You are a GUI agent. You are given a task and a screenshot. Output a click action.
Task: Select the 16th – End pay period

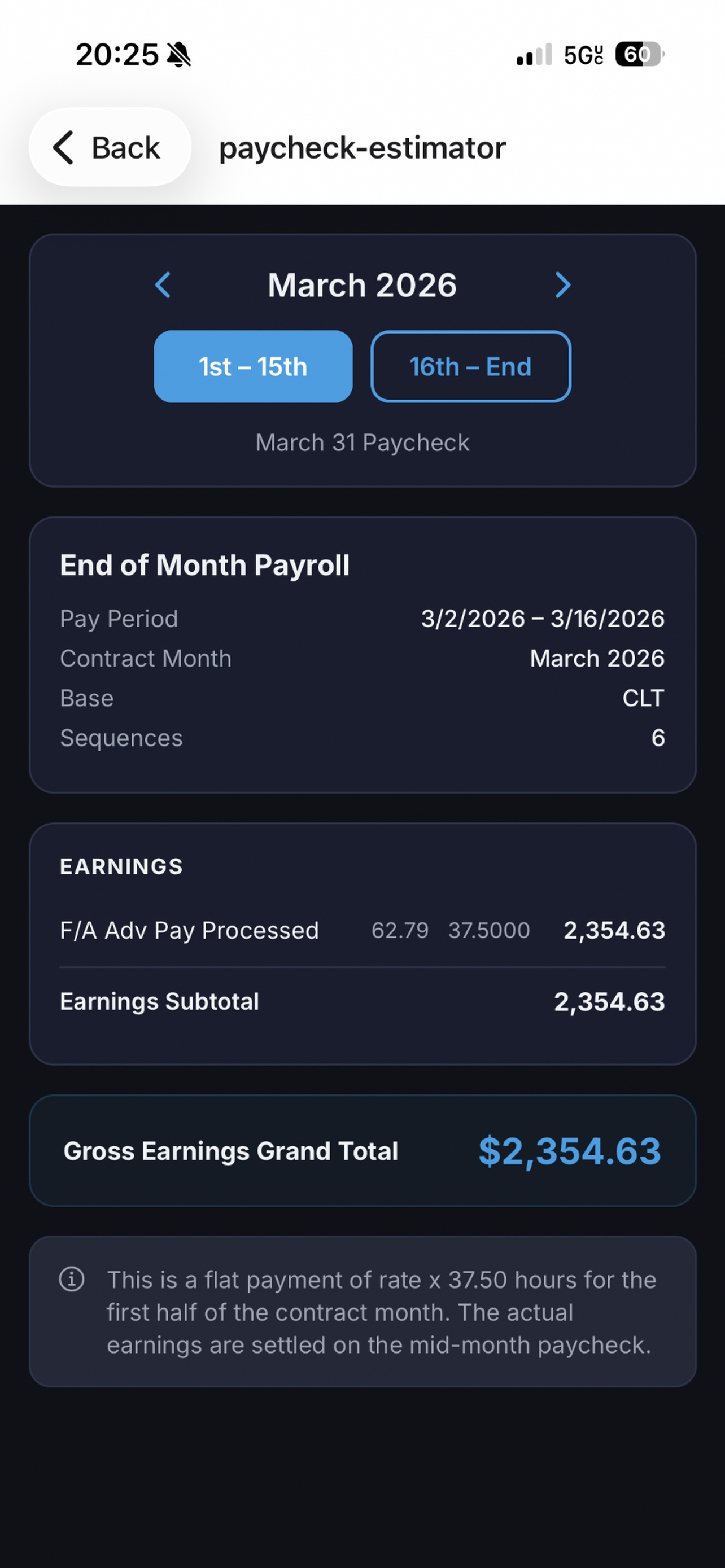click(470, 366)
